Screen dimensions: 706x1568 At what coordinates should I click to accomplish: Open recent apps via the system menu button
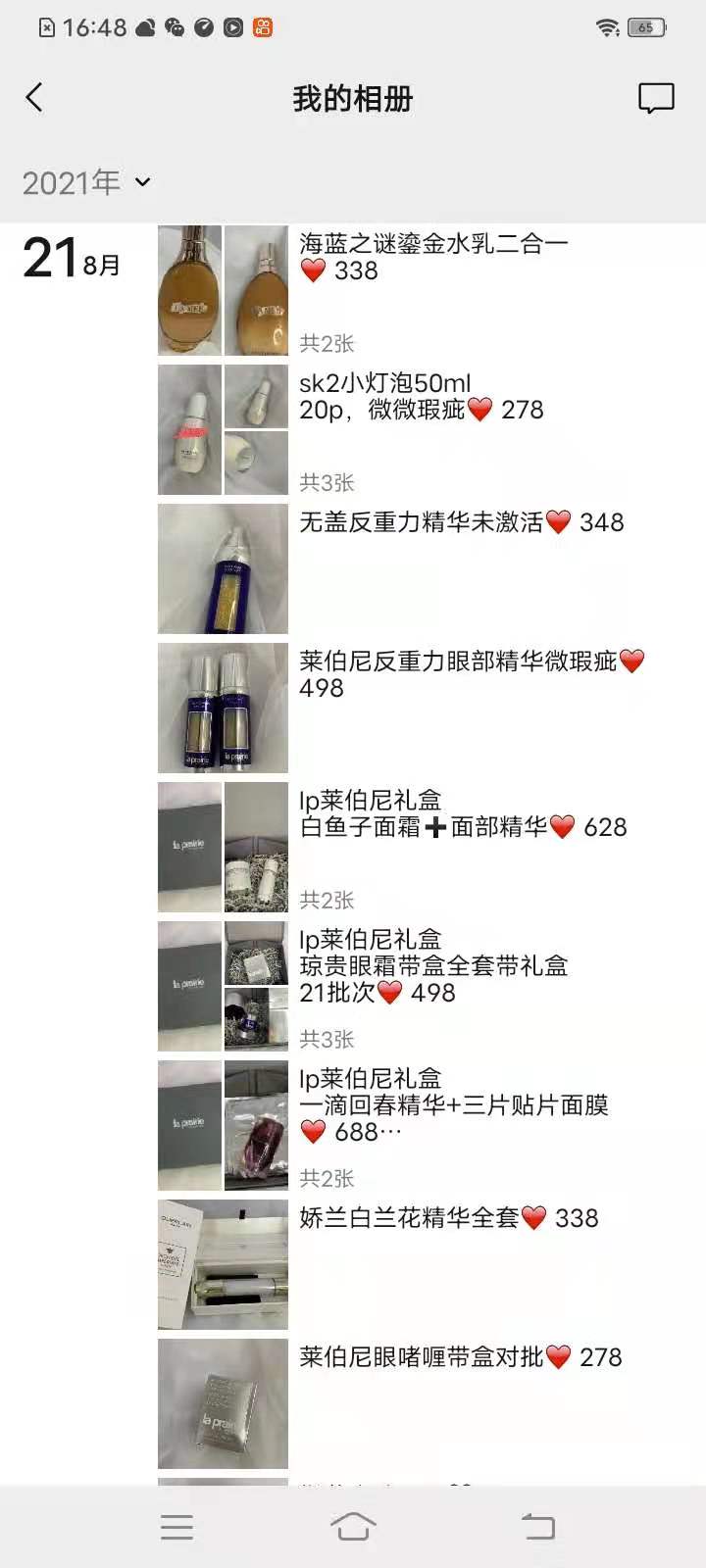tap(176, 1526)
